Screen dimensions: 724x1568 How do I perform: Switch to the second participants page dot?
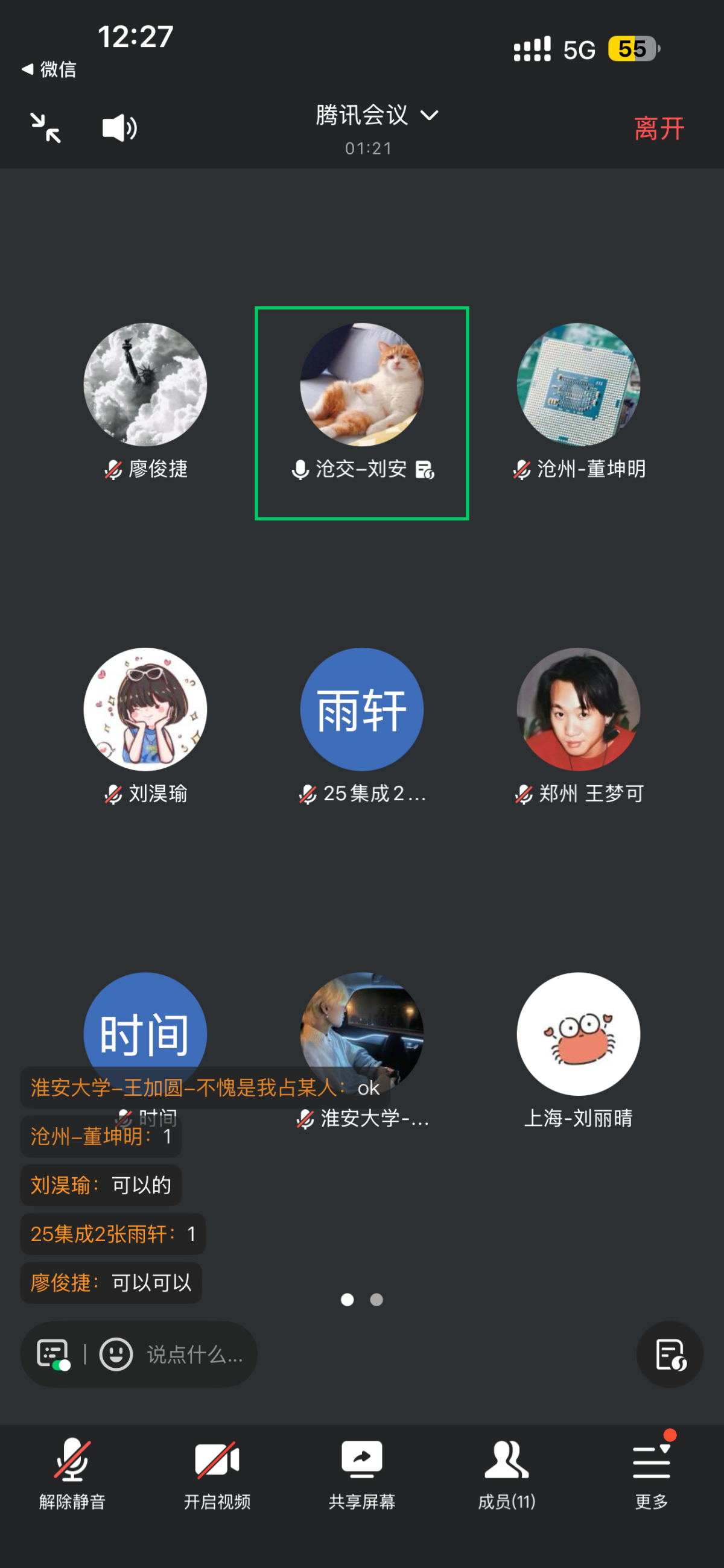click(x=376, y=1300)
